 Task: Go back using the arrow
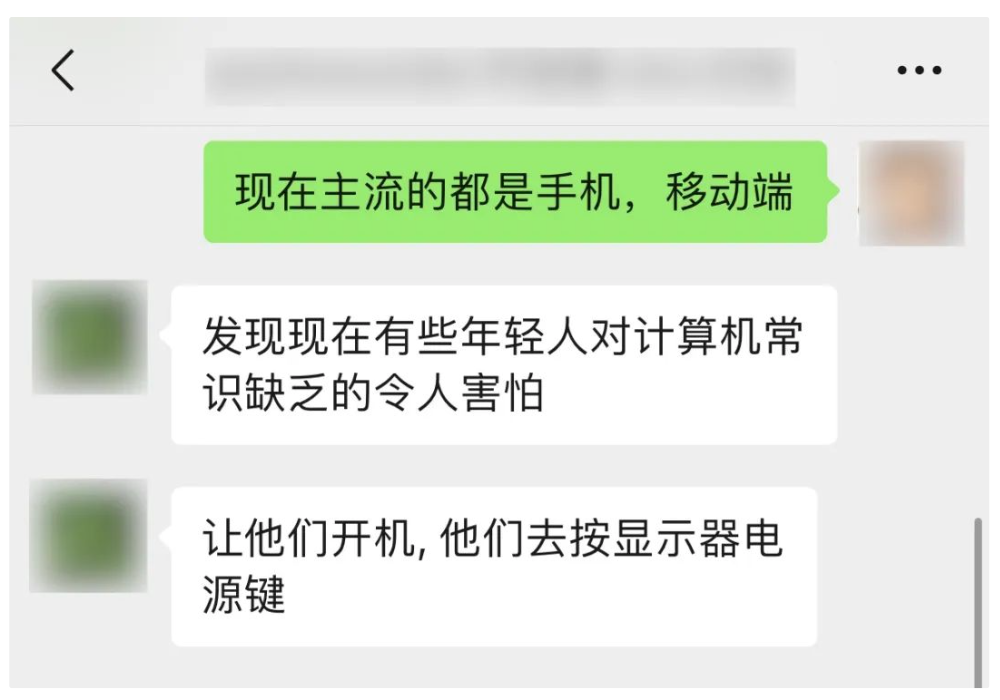(x=63, y=71)
